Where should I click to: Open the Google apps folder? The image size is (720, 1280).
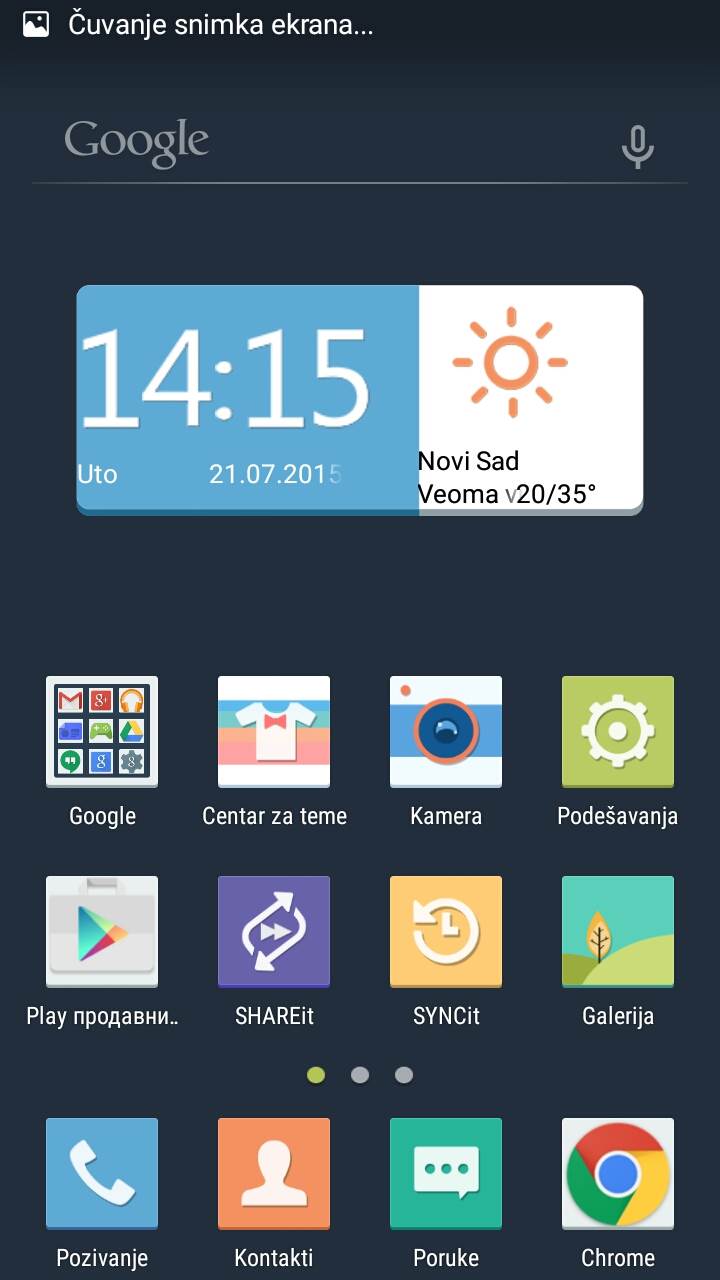[102, 731]
